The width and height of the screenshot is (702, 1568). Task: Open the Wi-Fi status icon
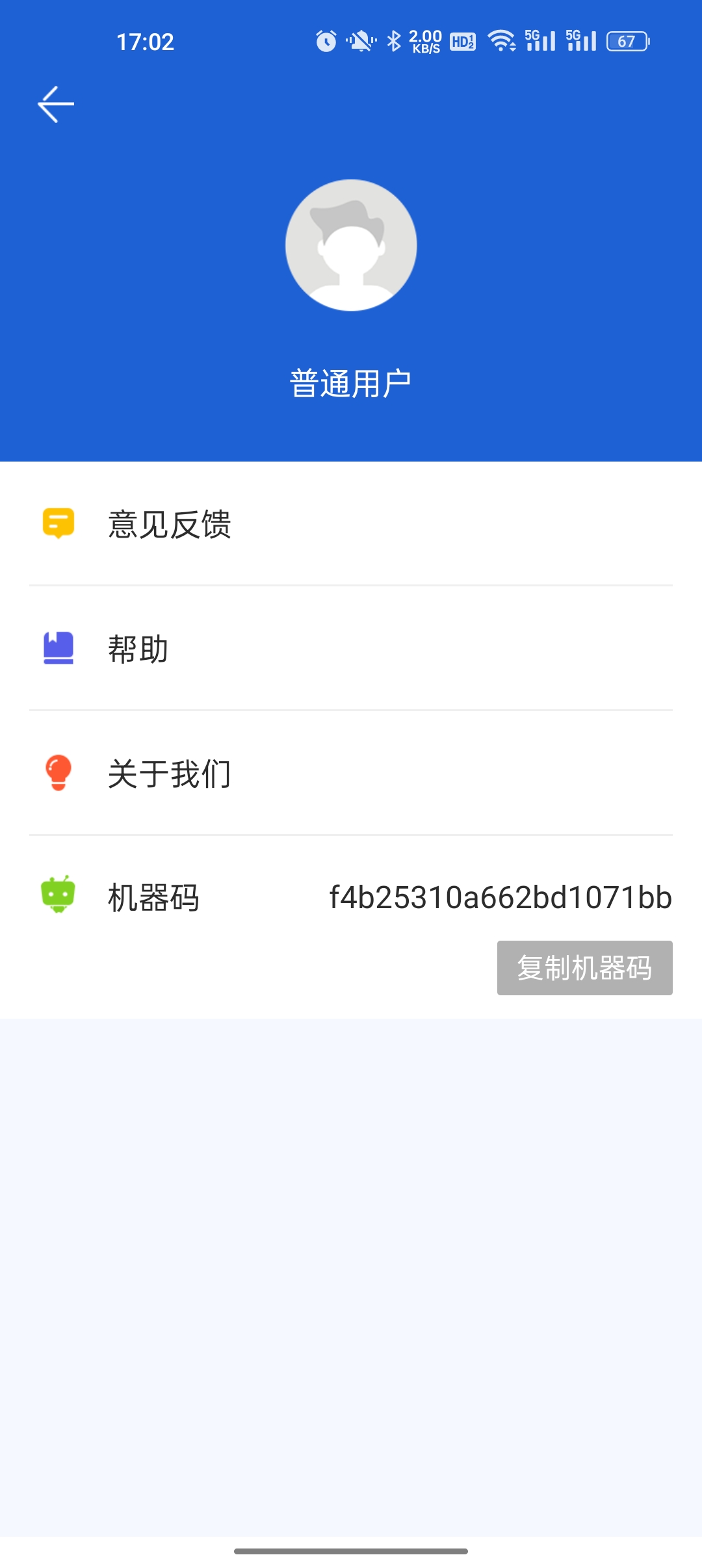[x=500, y=40]
